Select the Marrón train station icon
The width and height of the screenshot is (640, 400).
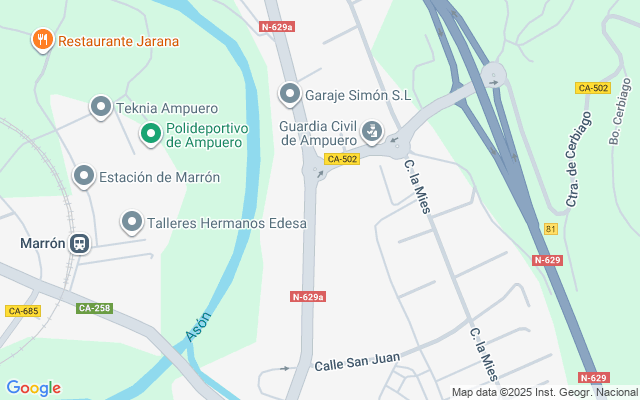click(x=79, y=243)
